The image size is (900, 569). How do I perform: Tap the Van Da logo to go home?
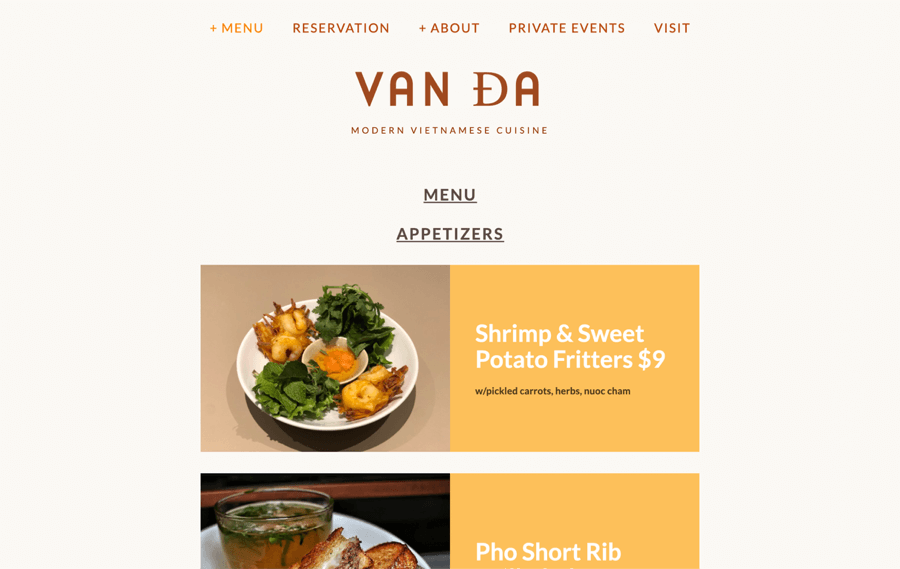click(449, 90)
